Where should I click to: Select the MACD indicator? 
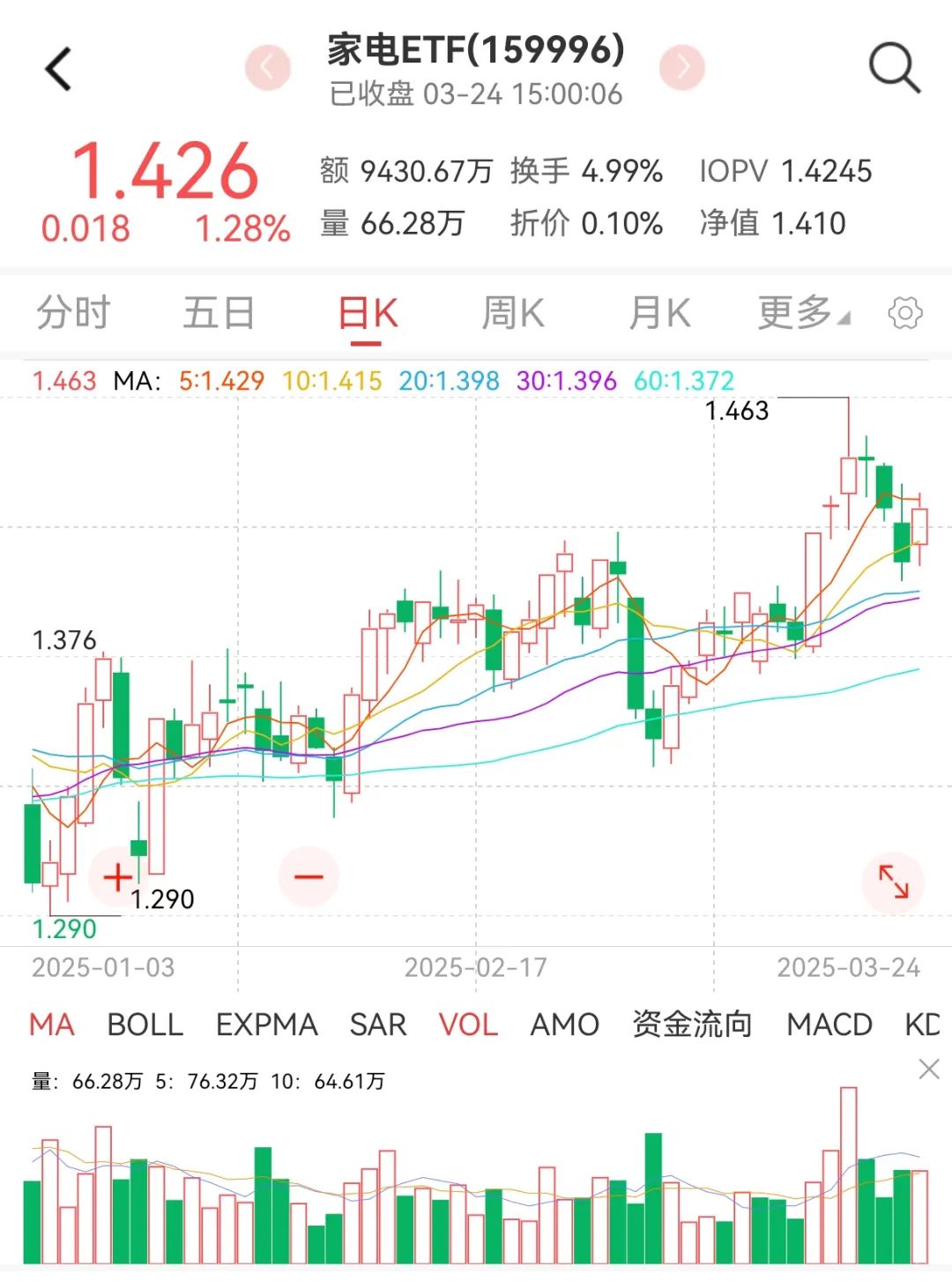829,1025
